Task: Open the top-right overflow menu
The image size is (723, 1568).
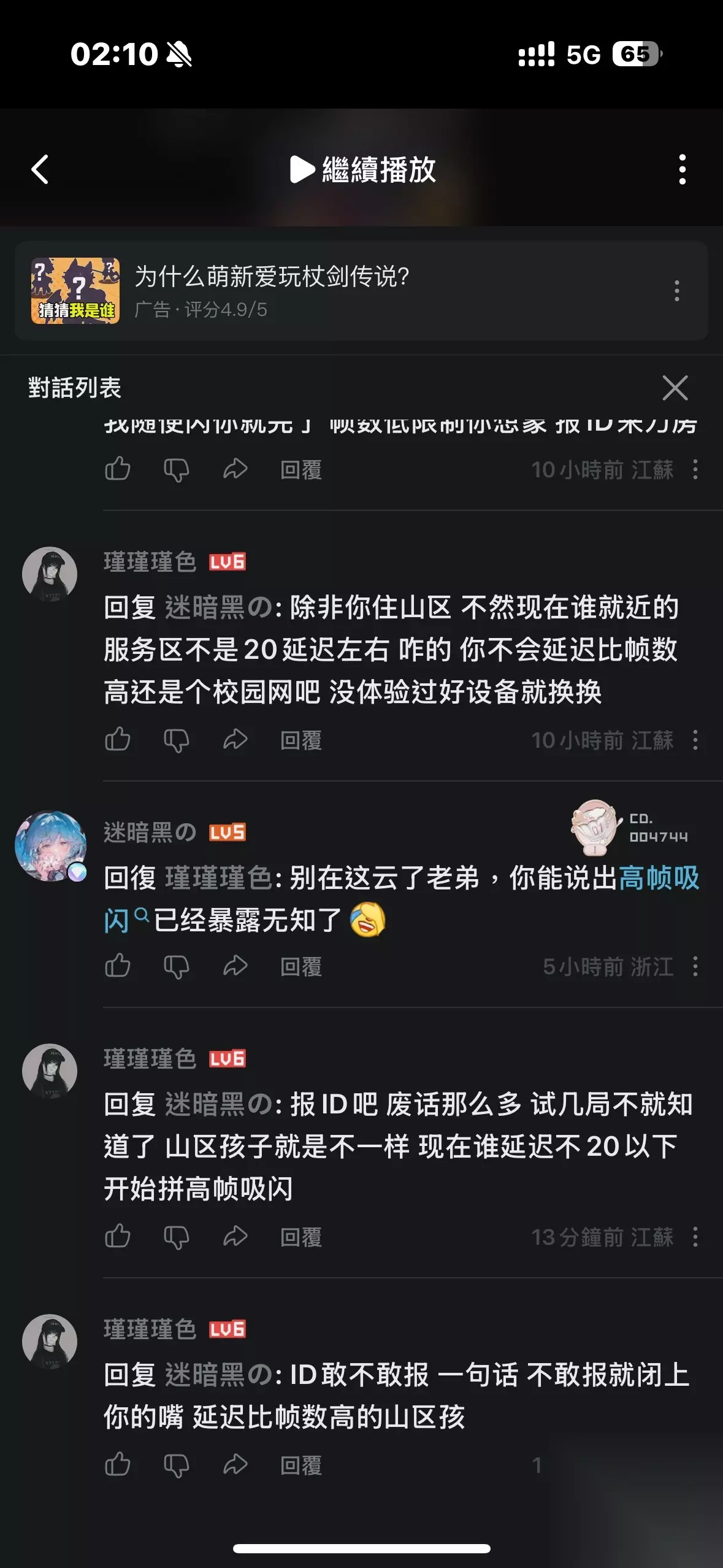Action: 683,169
